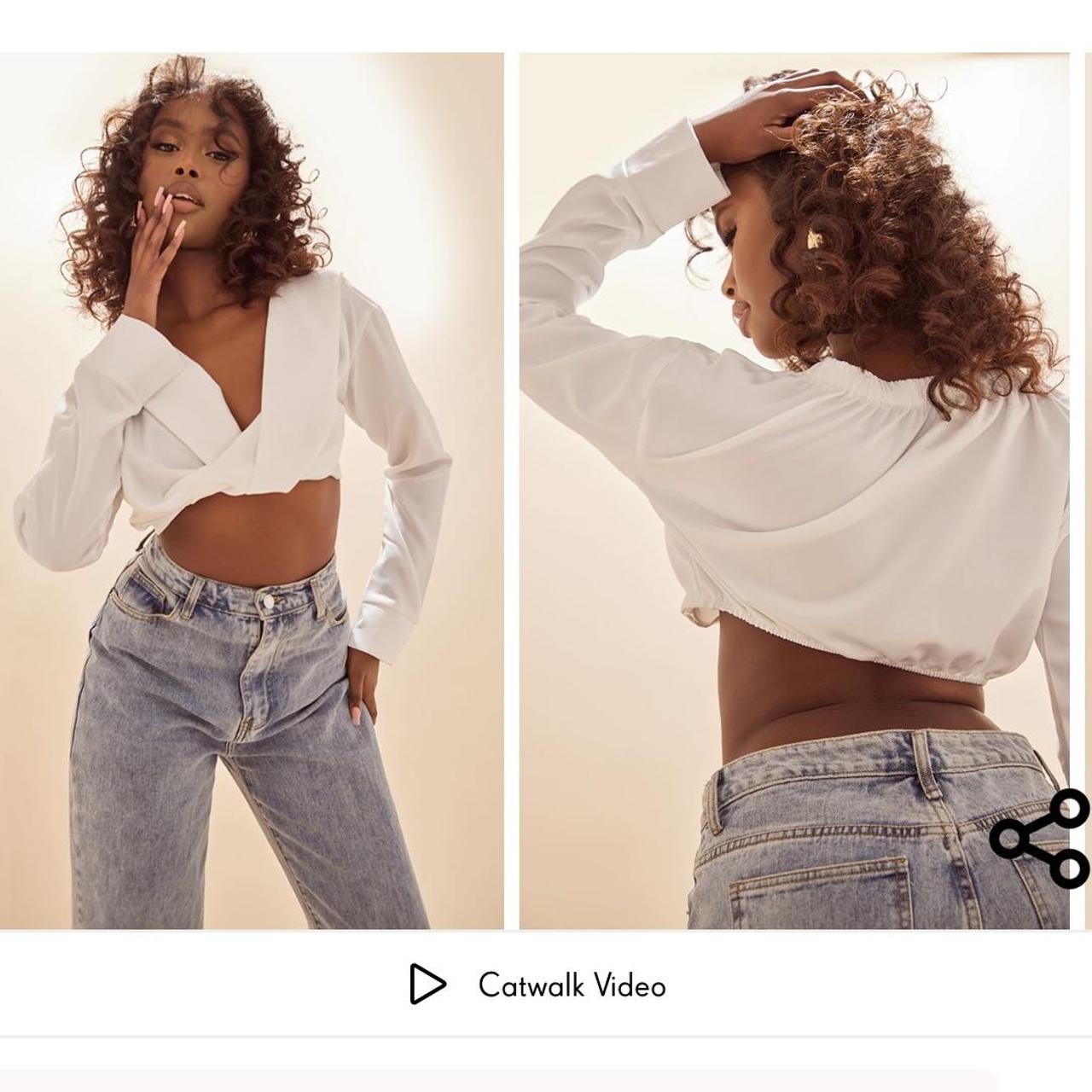Open the back view product photo
Screen dimensions: 1092x1092
pyautogui.click(x=793, y=491)
